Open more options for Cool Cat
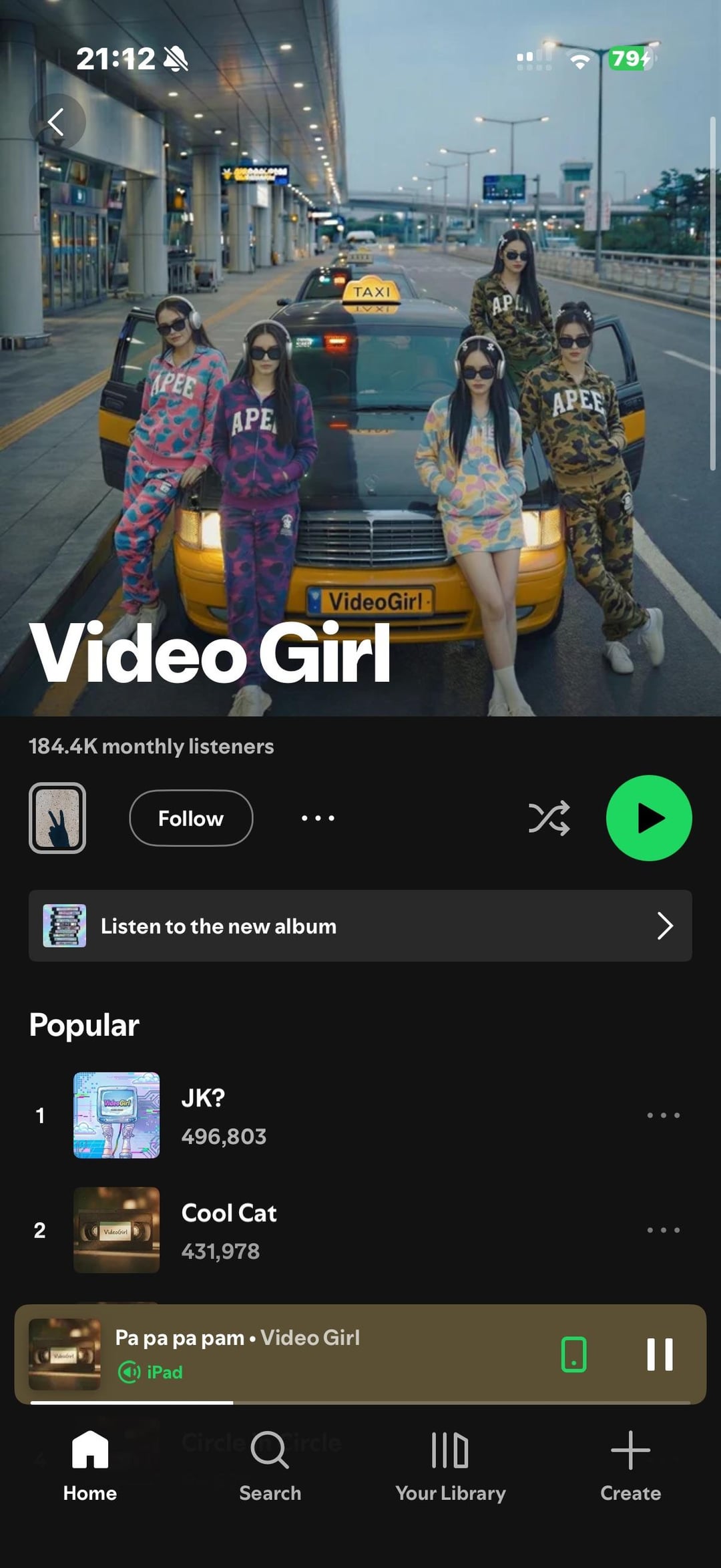This screenshot has height=1568, width=721. click(x=663, y=1230)
